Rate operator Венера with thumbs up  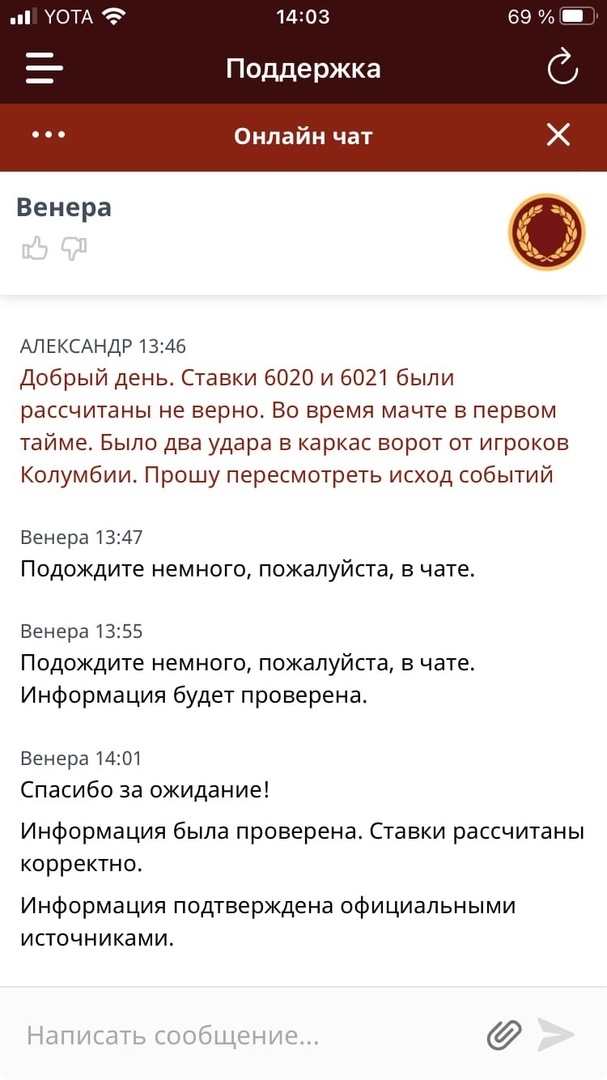35,248
